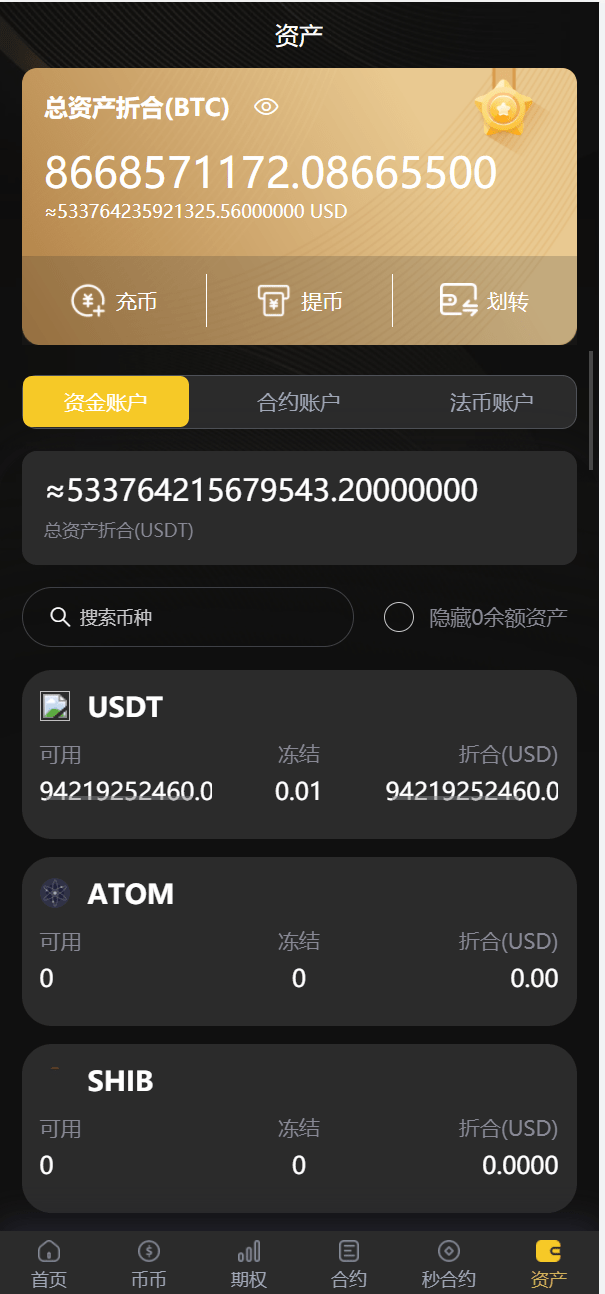Enable 隐藏0余额资产 option
Screen dimensions: 605x1294
pyautogui.click(x=399, y=618)
